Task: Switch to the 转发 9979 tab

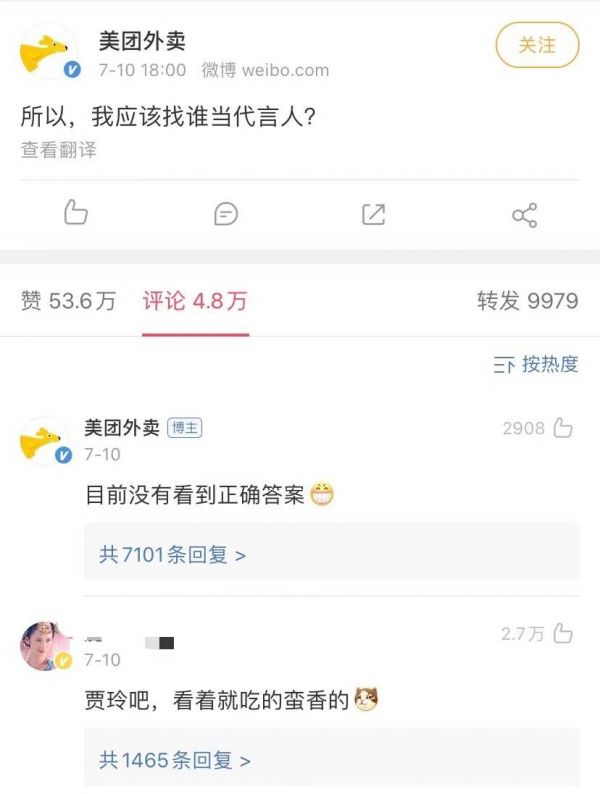Action: point(527,301)
